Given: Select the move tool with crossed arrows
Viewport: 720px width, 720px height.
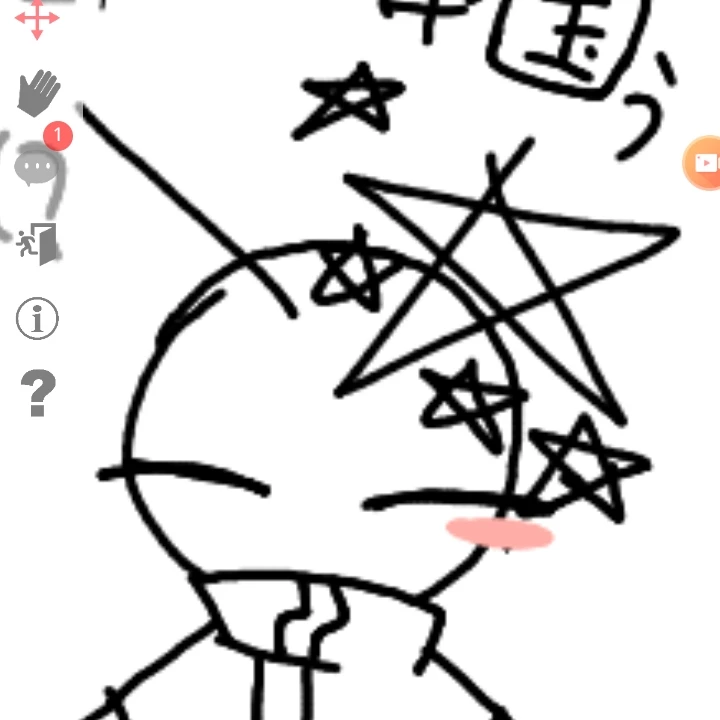Looking at the screenshot, I should coord(37,18).
